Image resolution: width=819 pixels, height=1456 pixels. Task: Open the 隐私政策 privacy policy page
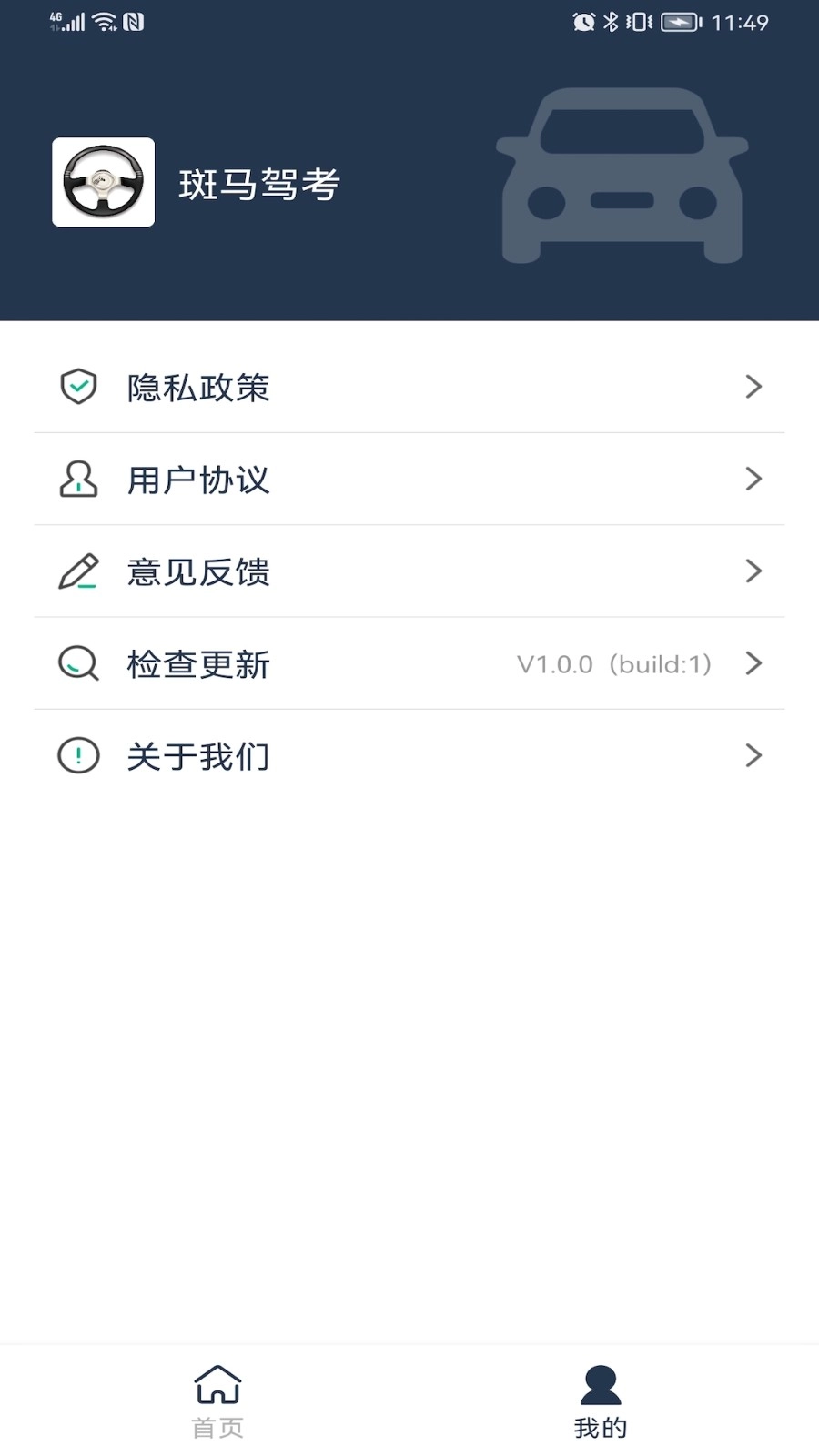click(197, 389)
